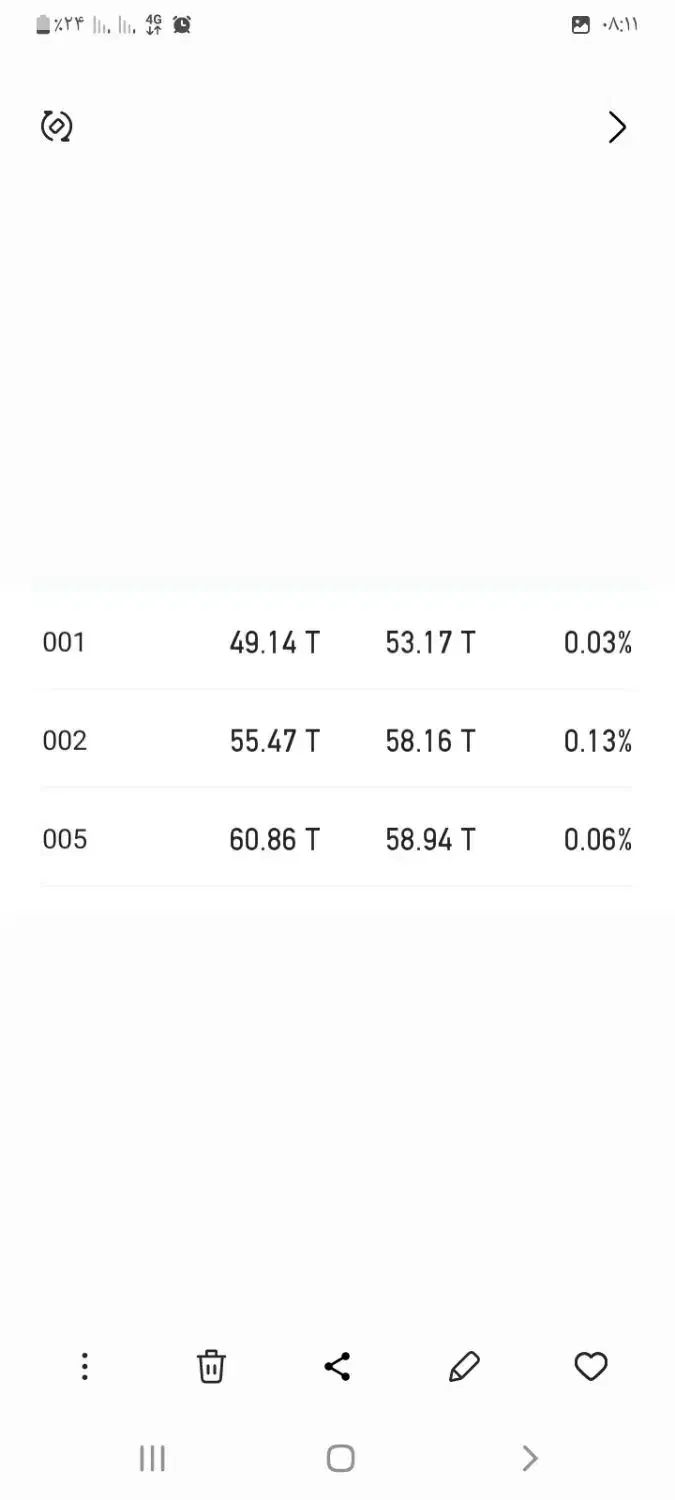Tap the rotate screen icon
The height and width of the screenshot is (1500, 675).
pos(57,127)
